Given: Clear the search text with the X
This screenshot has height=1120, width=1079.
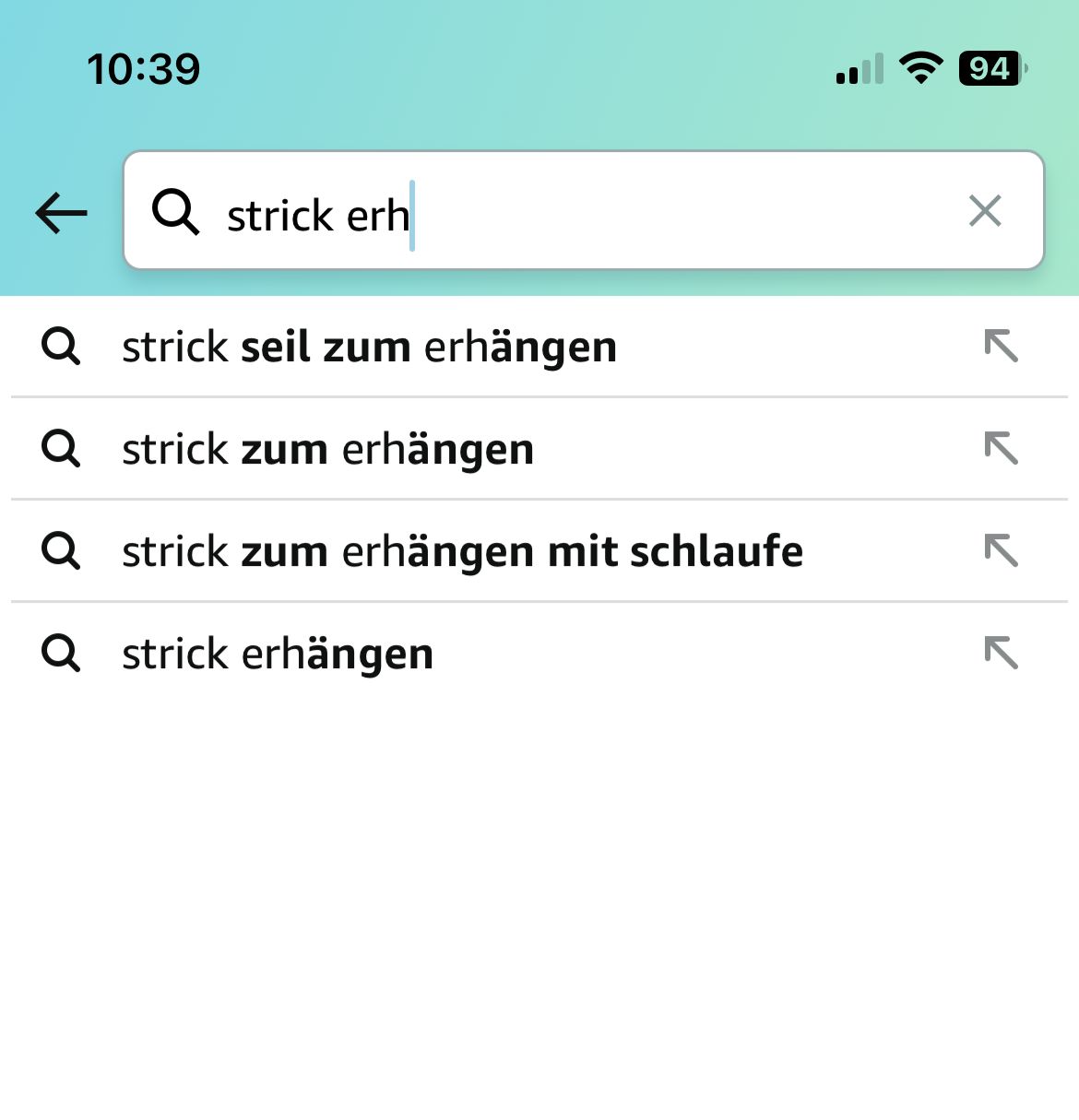Looking at the screenshot, I should [985, 211].
